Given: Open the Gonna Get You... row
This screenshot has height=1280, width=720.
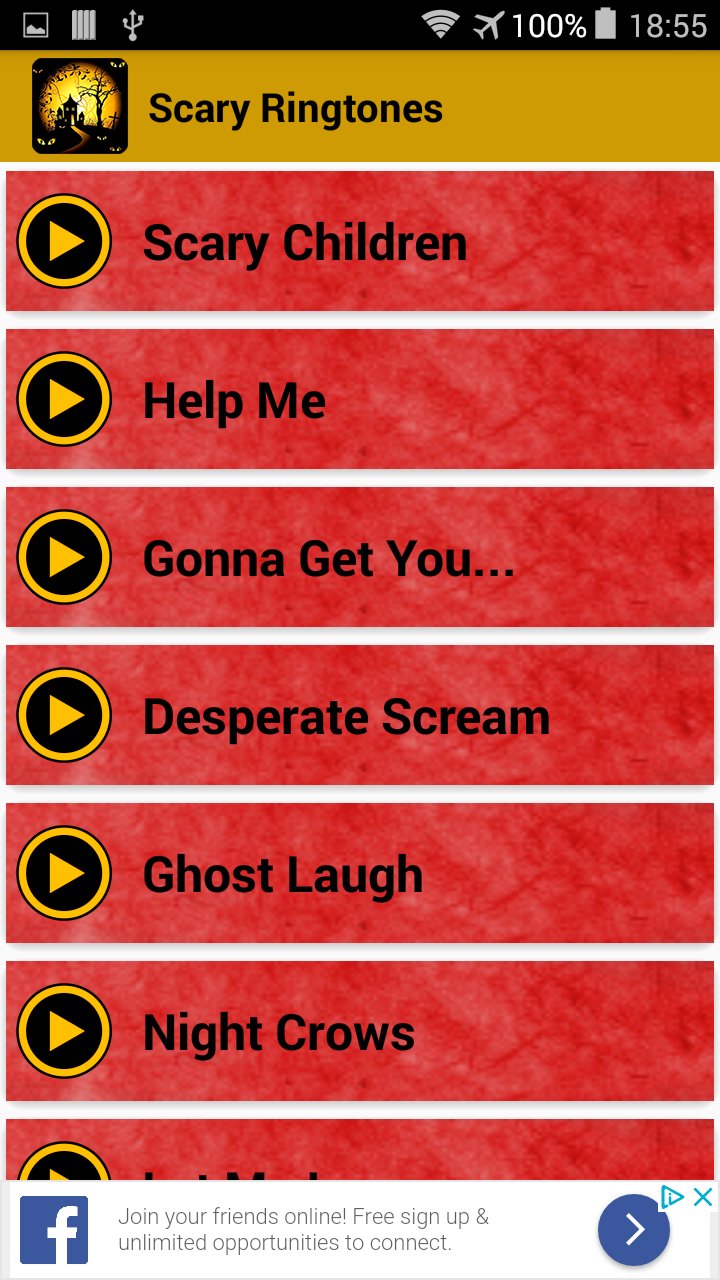Looking at the screenshot, I should [400, 557].
